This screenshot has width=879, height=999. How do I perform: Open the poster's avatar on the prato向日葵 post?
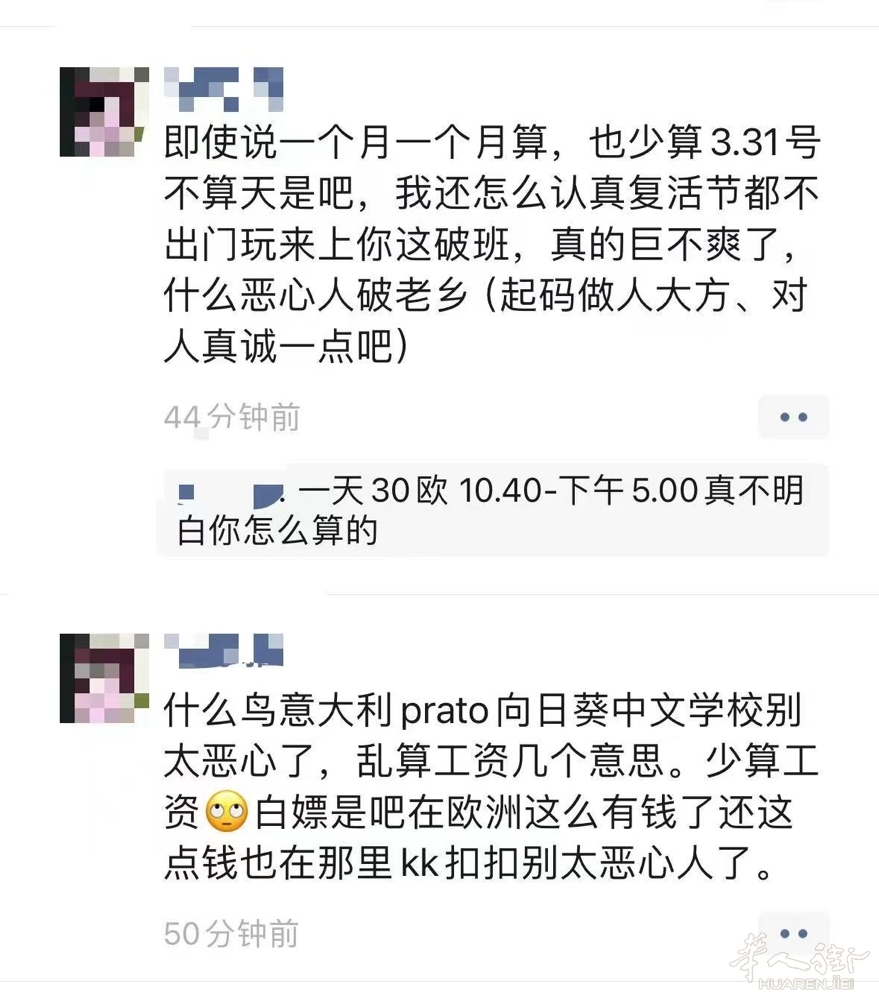point(104,678)
